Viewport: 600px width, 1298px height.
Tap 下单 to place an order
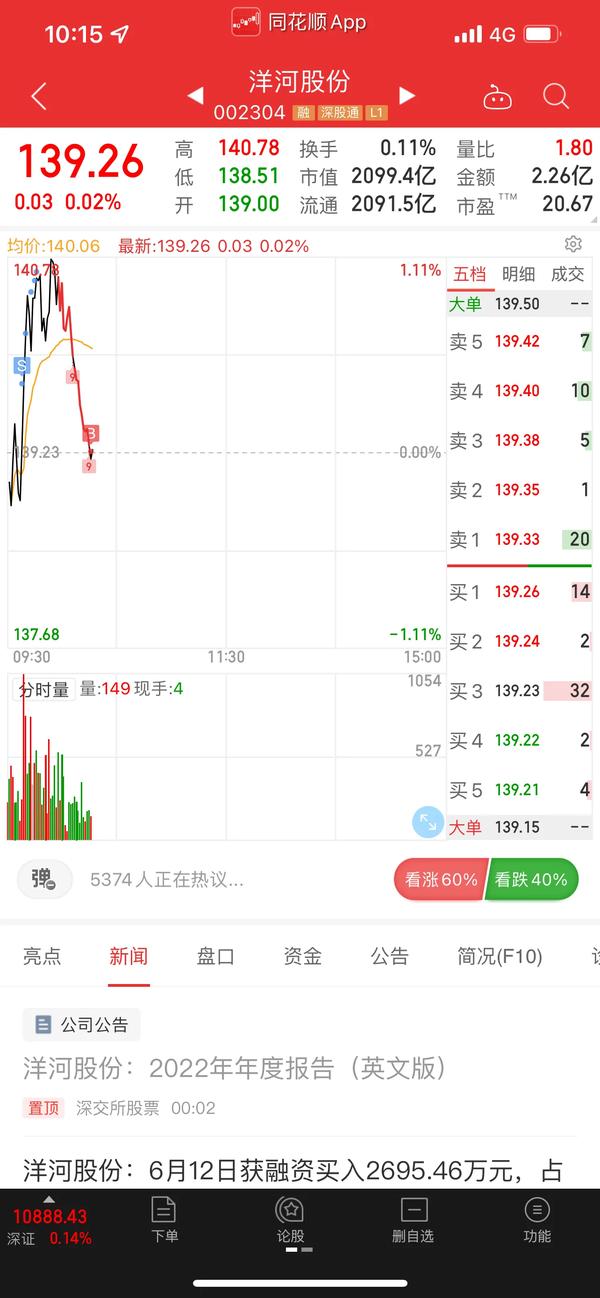click(164, 1220)
